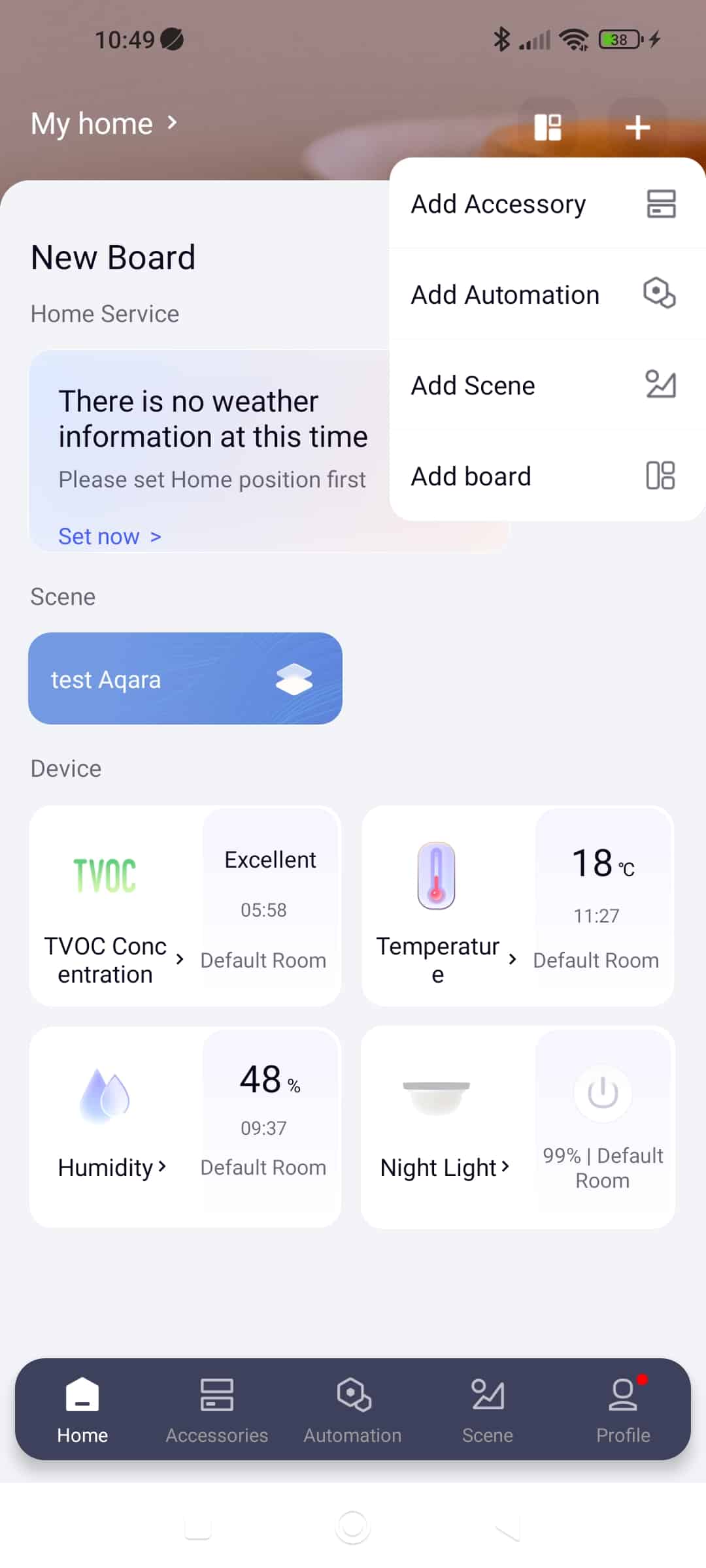Switch to Automation tab

coord(352,1410)
